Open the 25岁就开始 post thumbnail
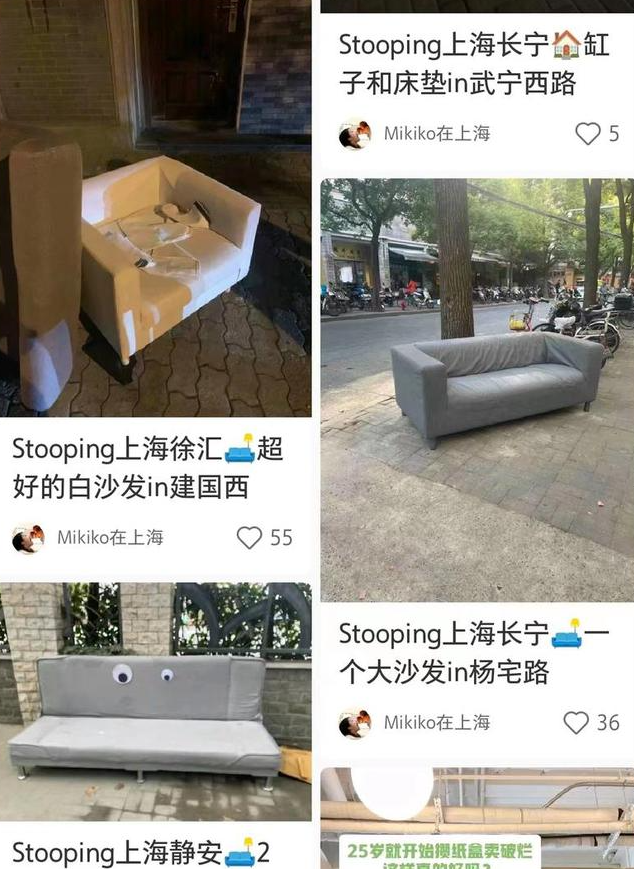 coord(477,818)
